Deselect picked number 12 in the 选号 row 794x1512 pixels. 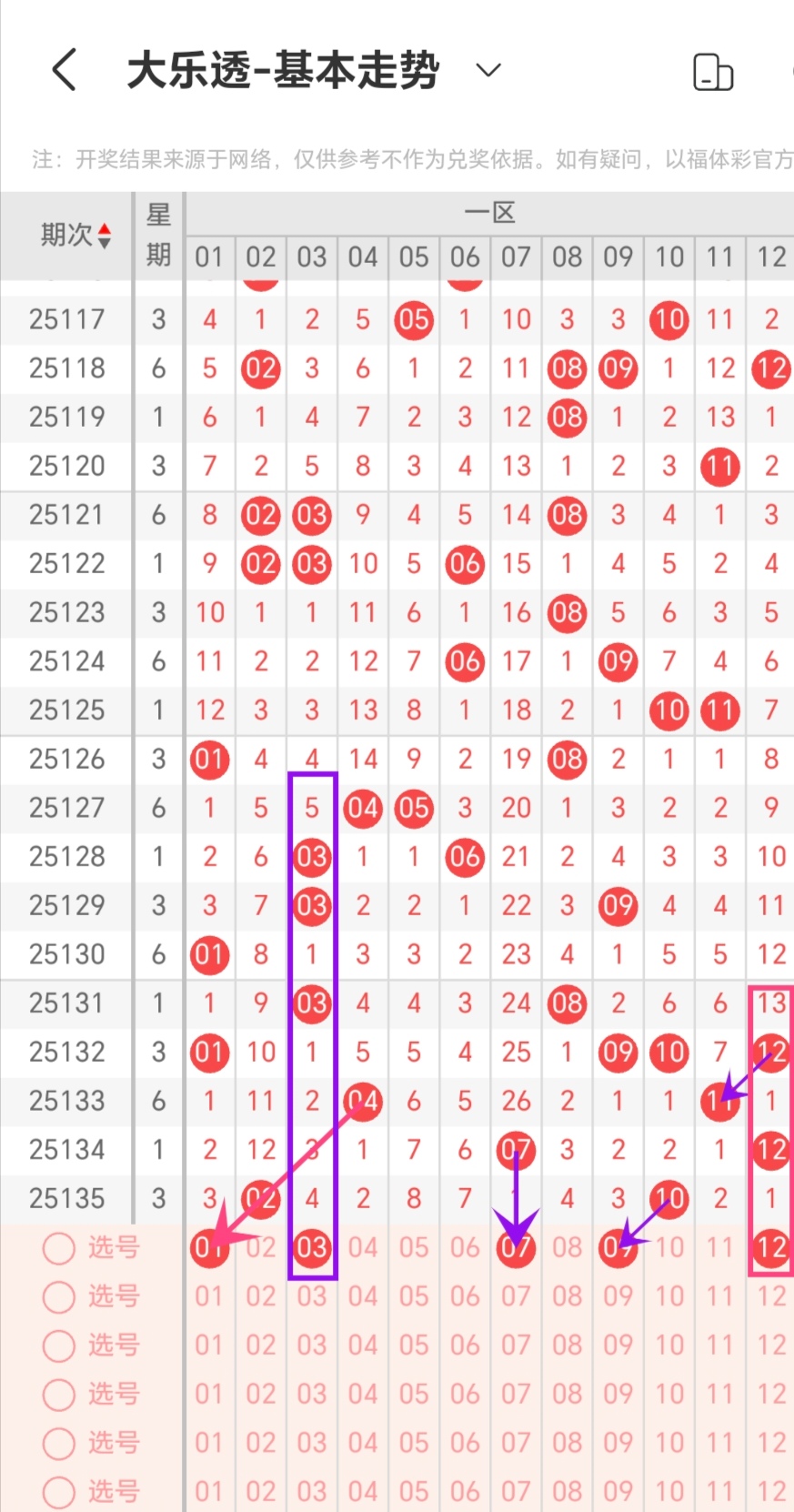pos(770,1247)
